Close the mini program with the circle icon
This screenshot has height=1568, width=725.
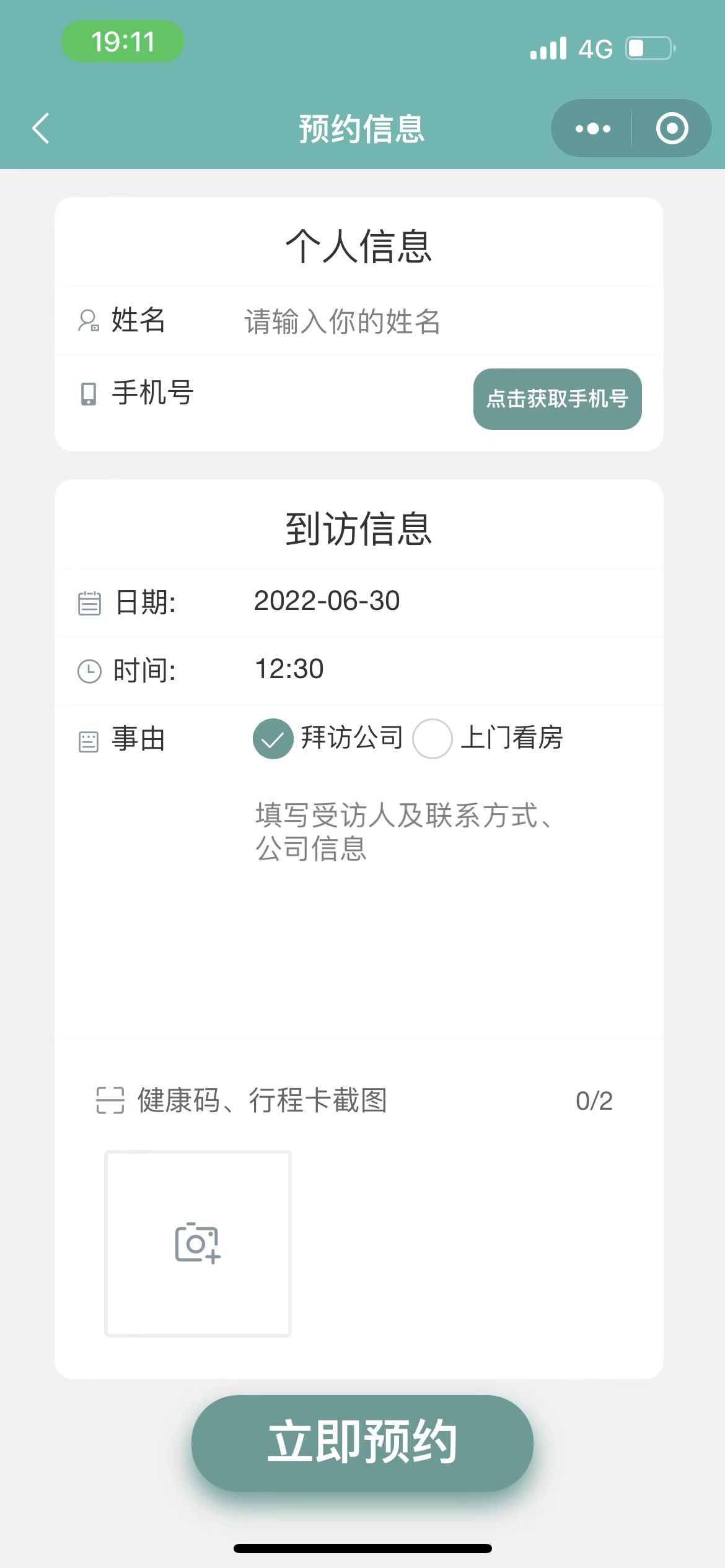pyautogui.click(x=672, y=128)
